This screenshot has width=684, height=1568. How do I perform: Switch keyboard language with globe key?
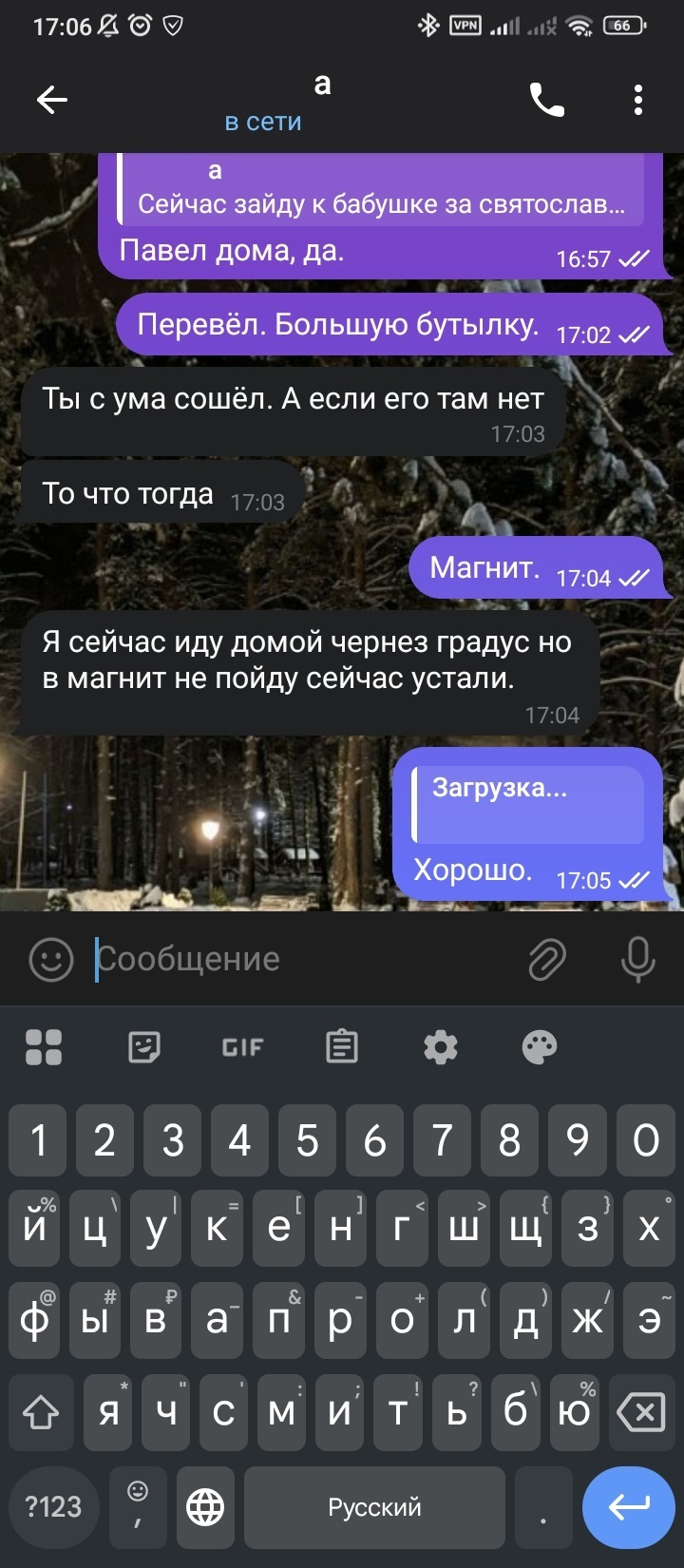pyautogui.click(x=205, y=1506)
